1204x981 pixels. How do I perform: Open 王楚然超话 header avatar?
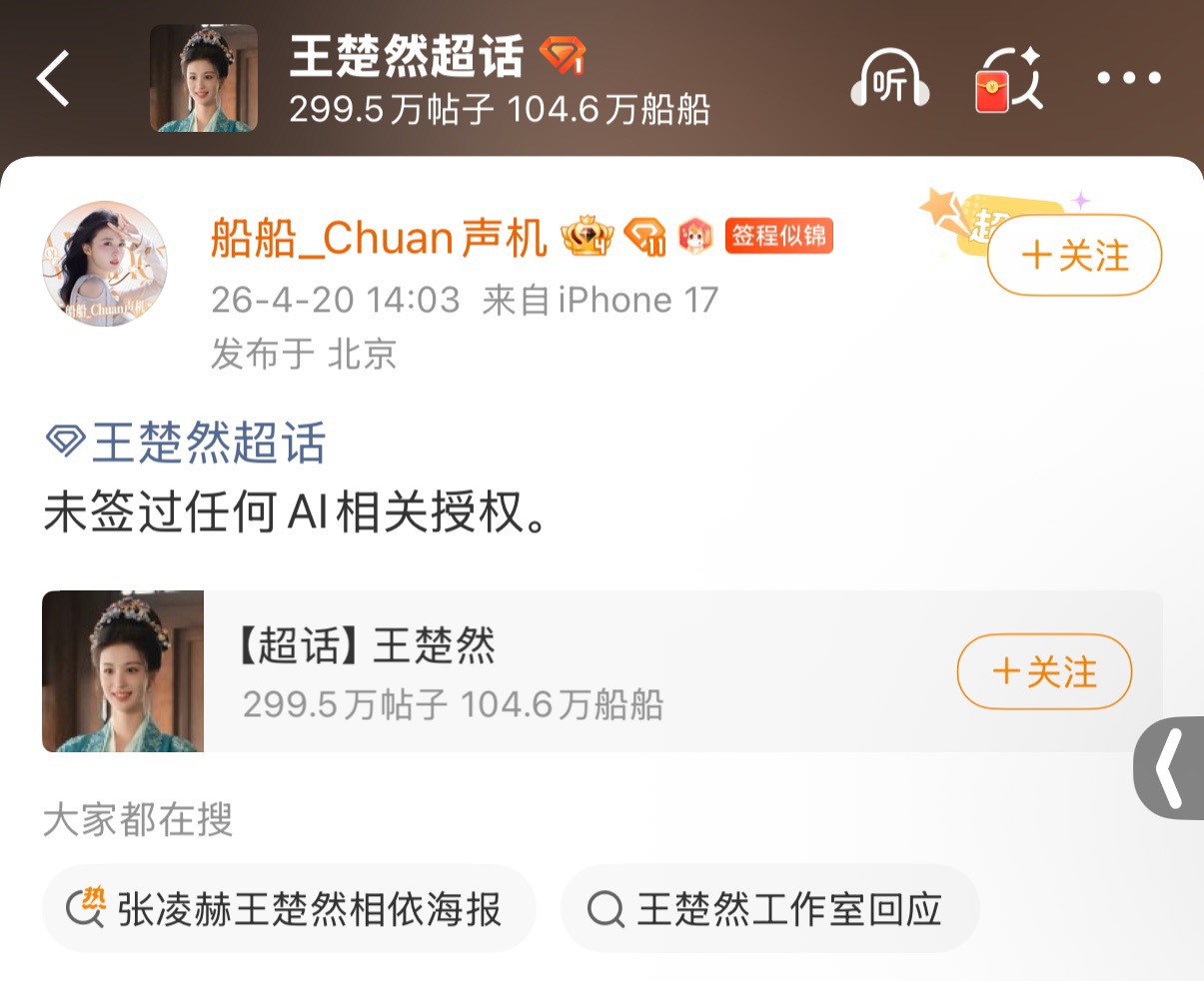pos(204,79)
